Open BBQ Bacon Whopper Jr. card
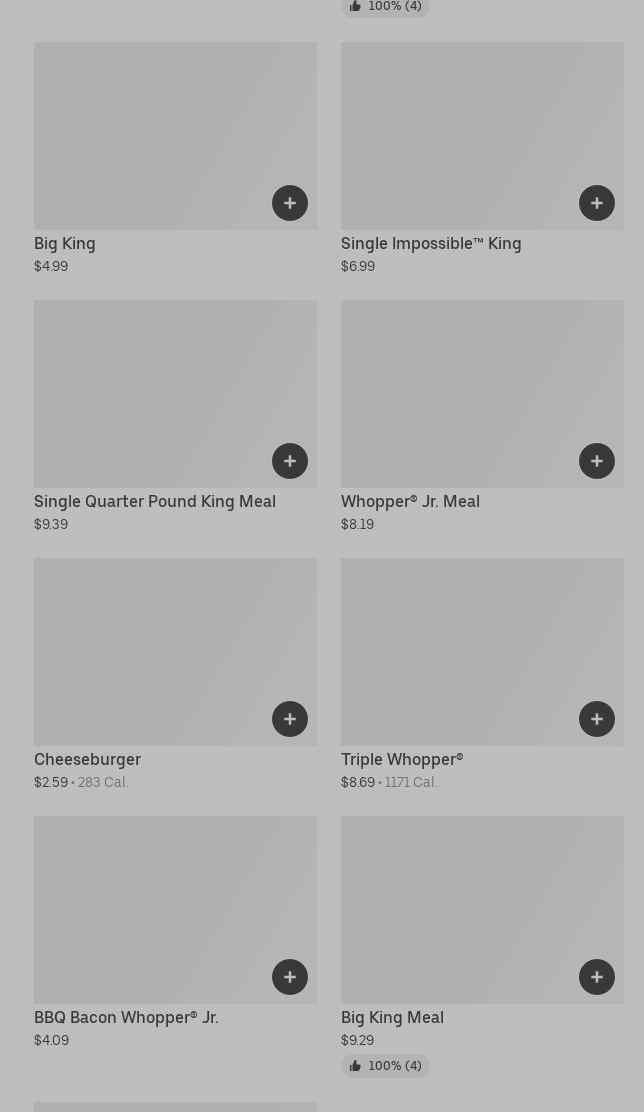This screenshot has width=644, height=1112. click(150, 909)
